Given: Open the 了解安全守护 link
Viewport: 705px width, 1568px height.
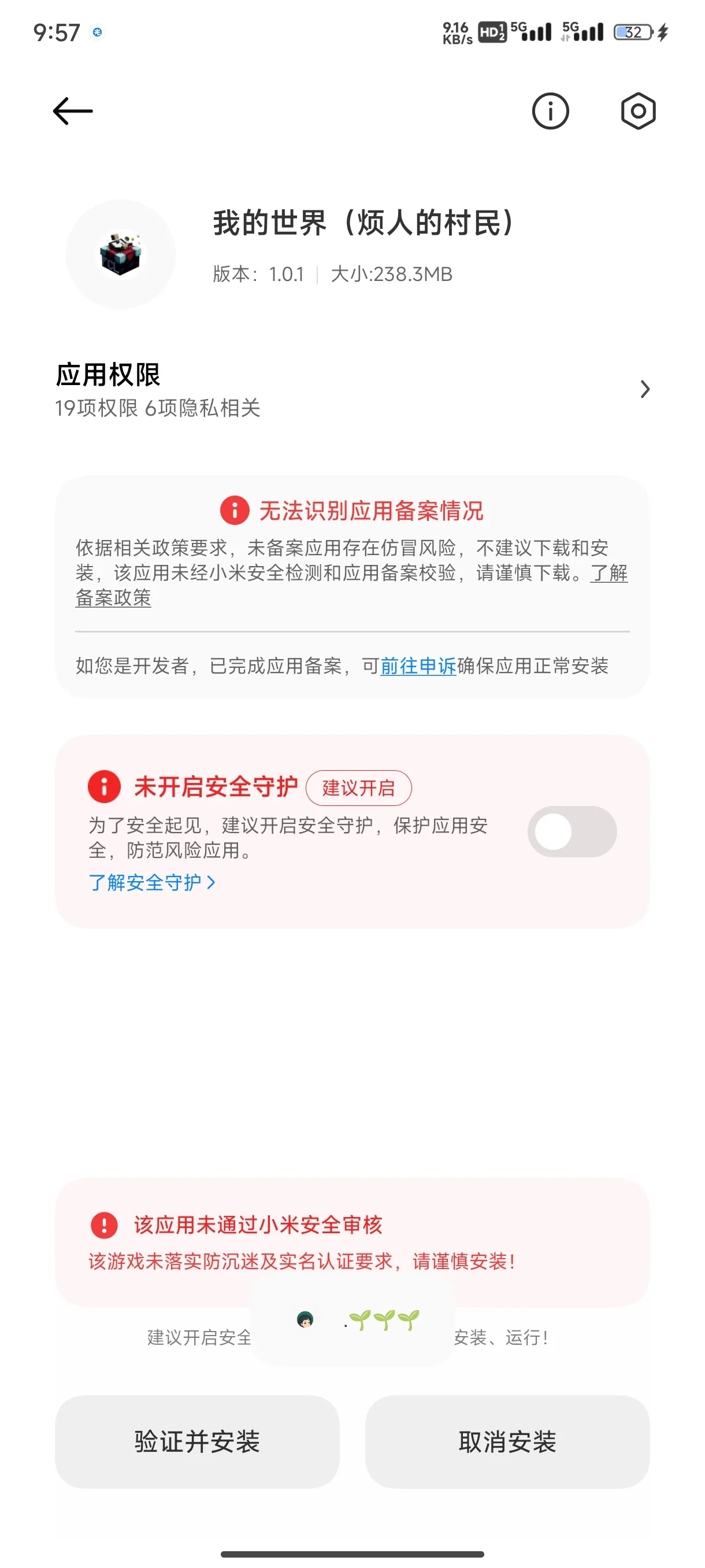Looking at the screenshot, I should tap(152, 882).
